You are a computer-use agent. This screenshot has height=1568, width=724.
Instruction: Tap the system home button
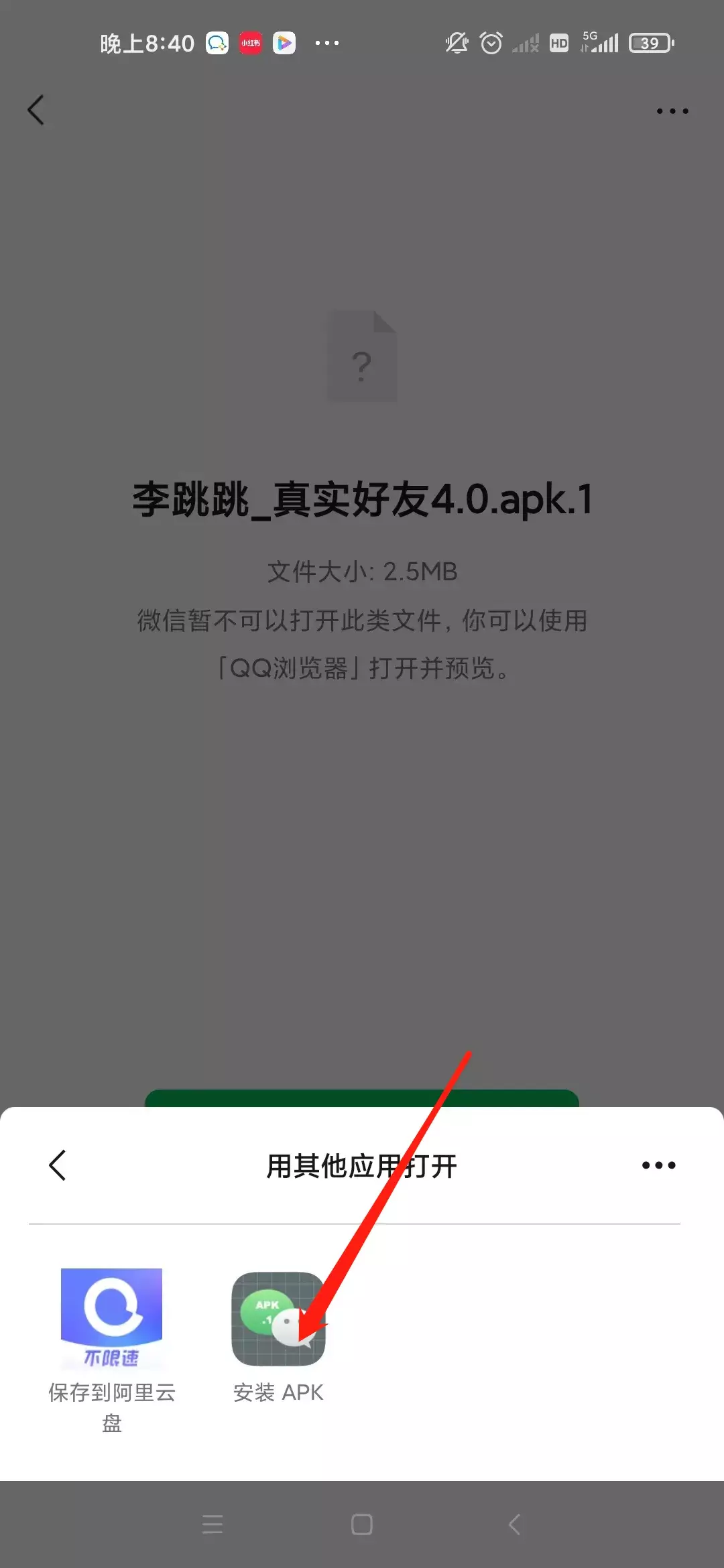click(362, 1524)
